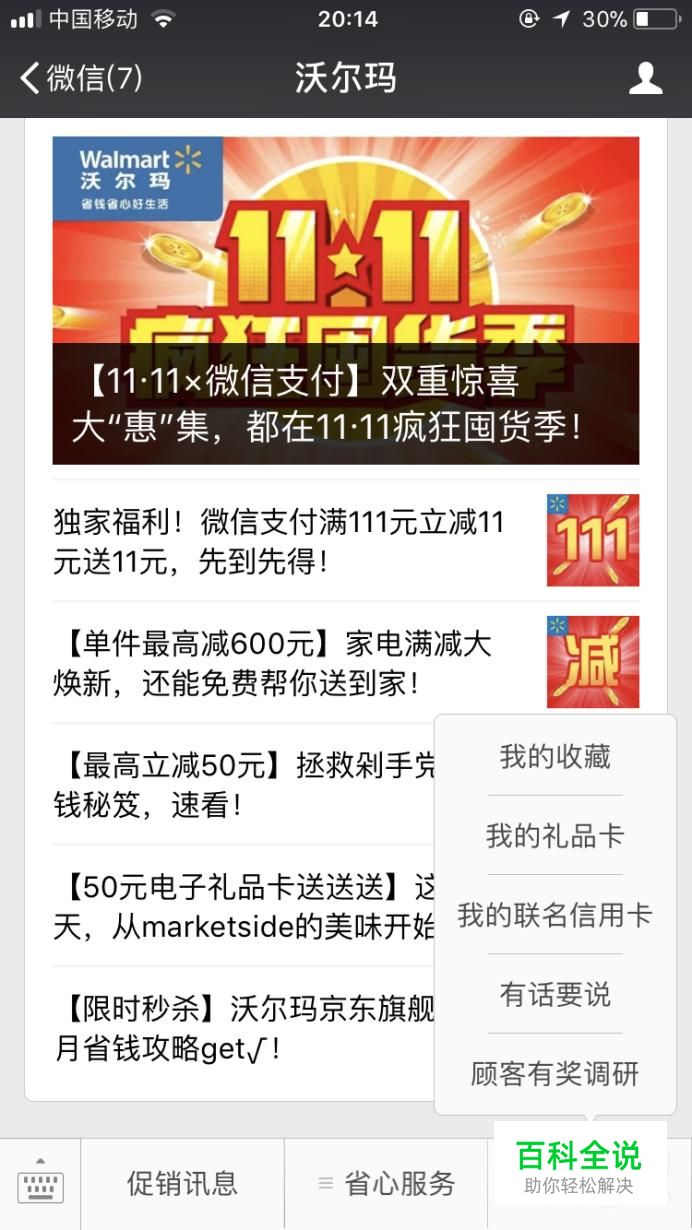
Task: Select 我的礼品卡 from the popup menu
Action: point(555,835)
